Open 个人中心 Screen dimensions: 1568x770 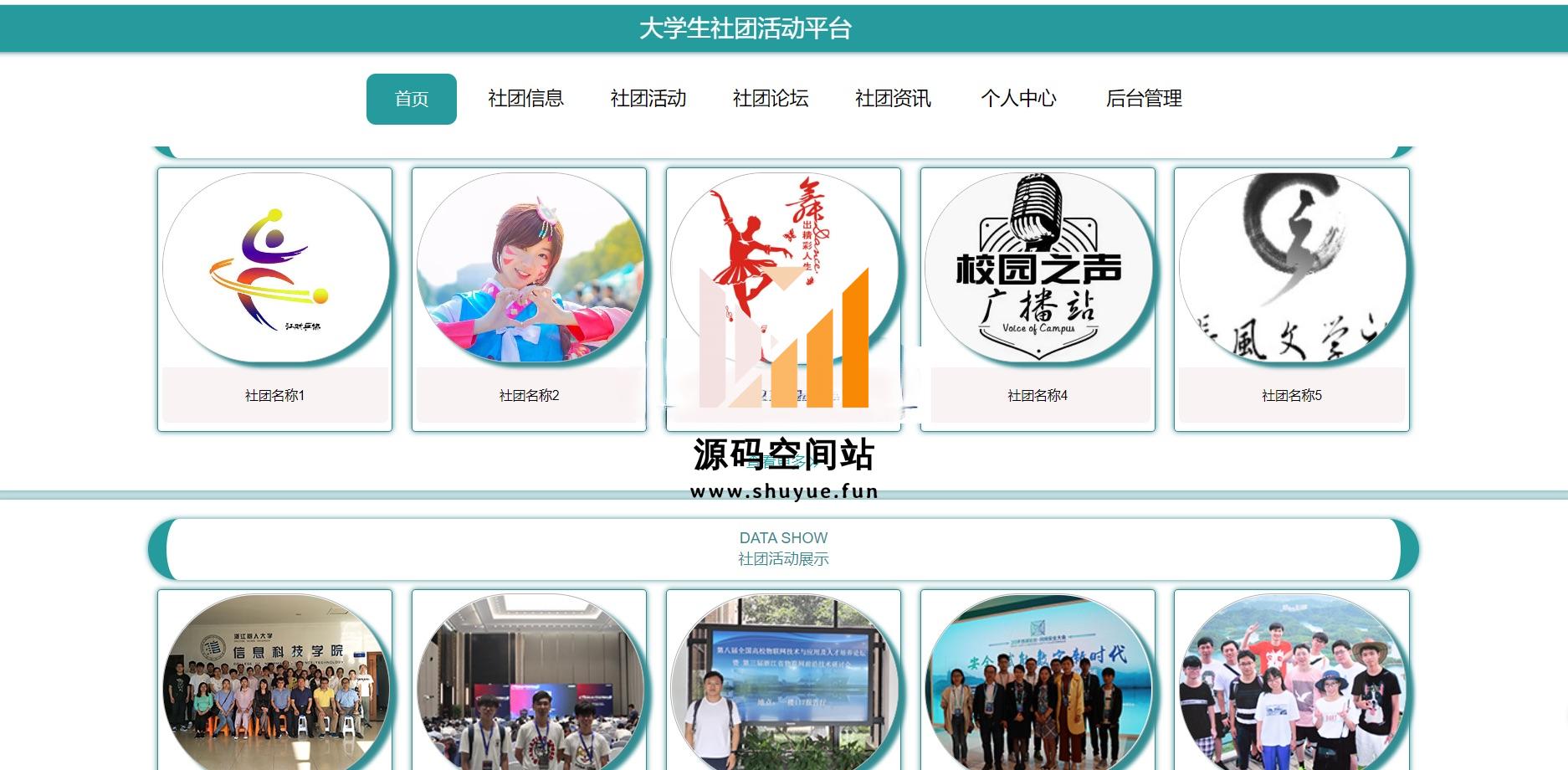click(1017, 99)
